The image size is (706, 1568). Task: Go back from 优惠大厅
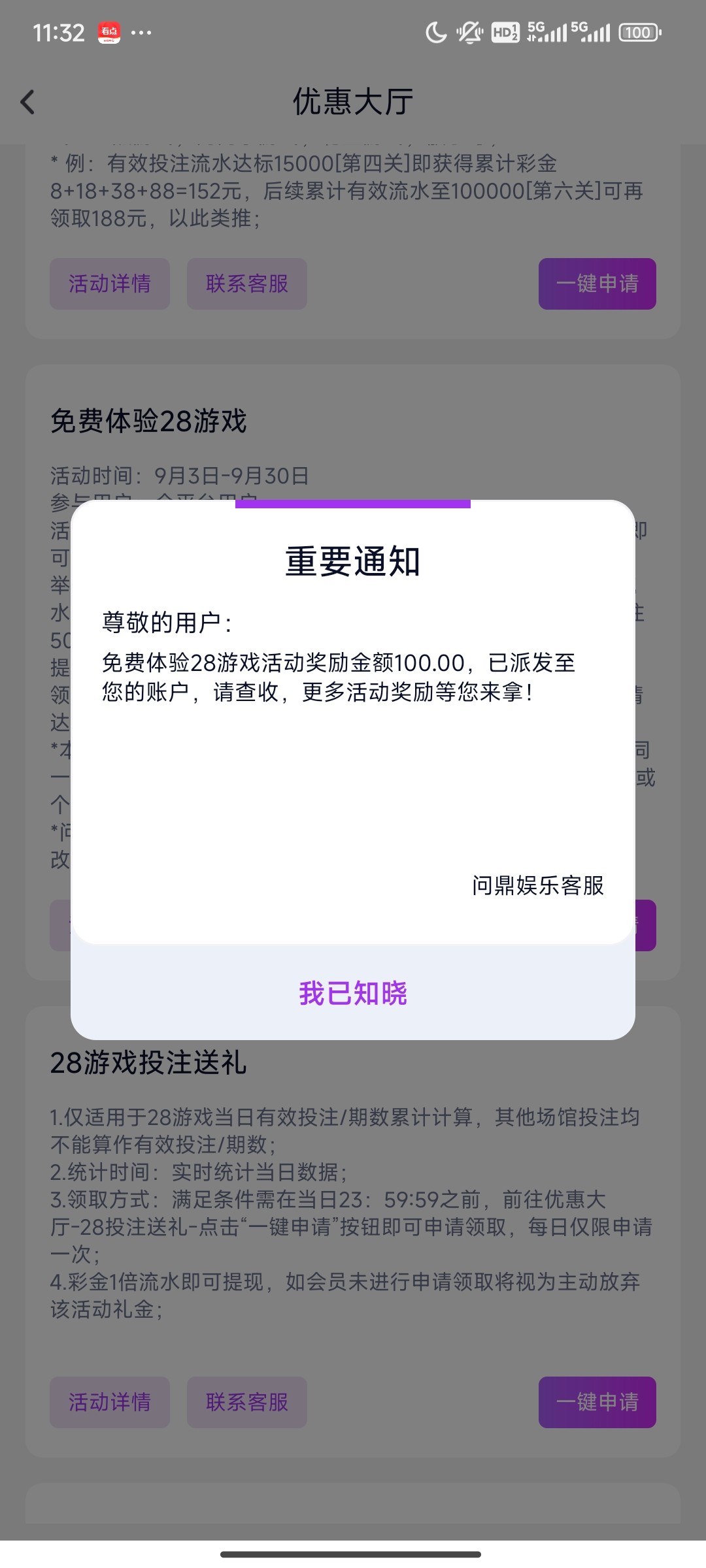pyautogui.click(x=27, y=102)
